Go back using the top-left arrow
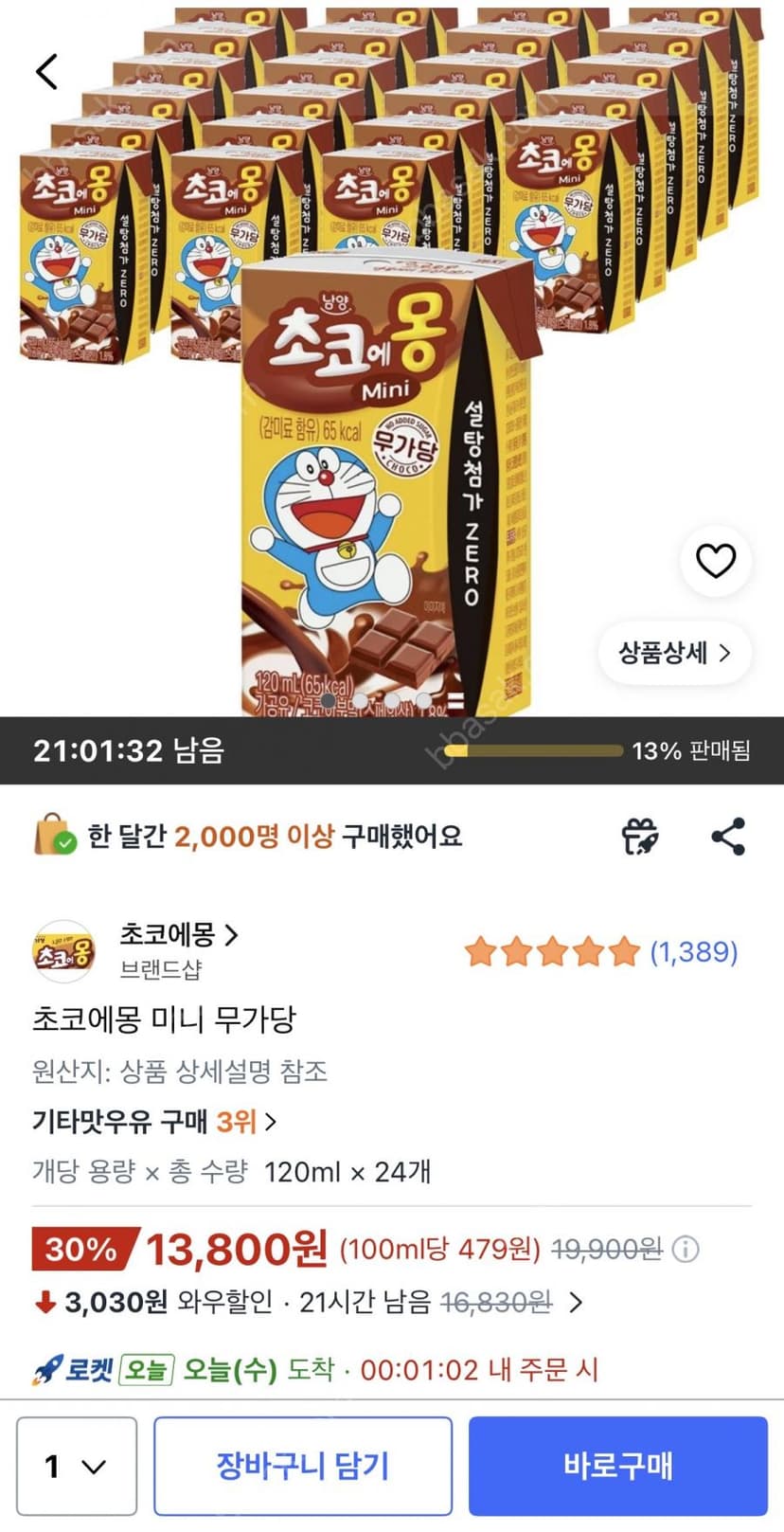Screen dimensions: 784x1532 pyautogui.click(x=46, y=71)
